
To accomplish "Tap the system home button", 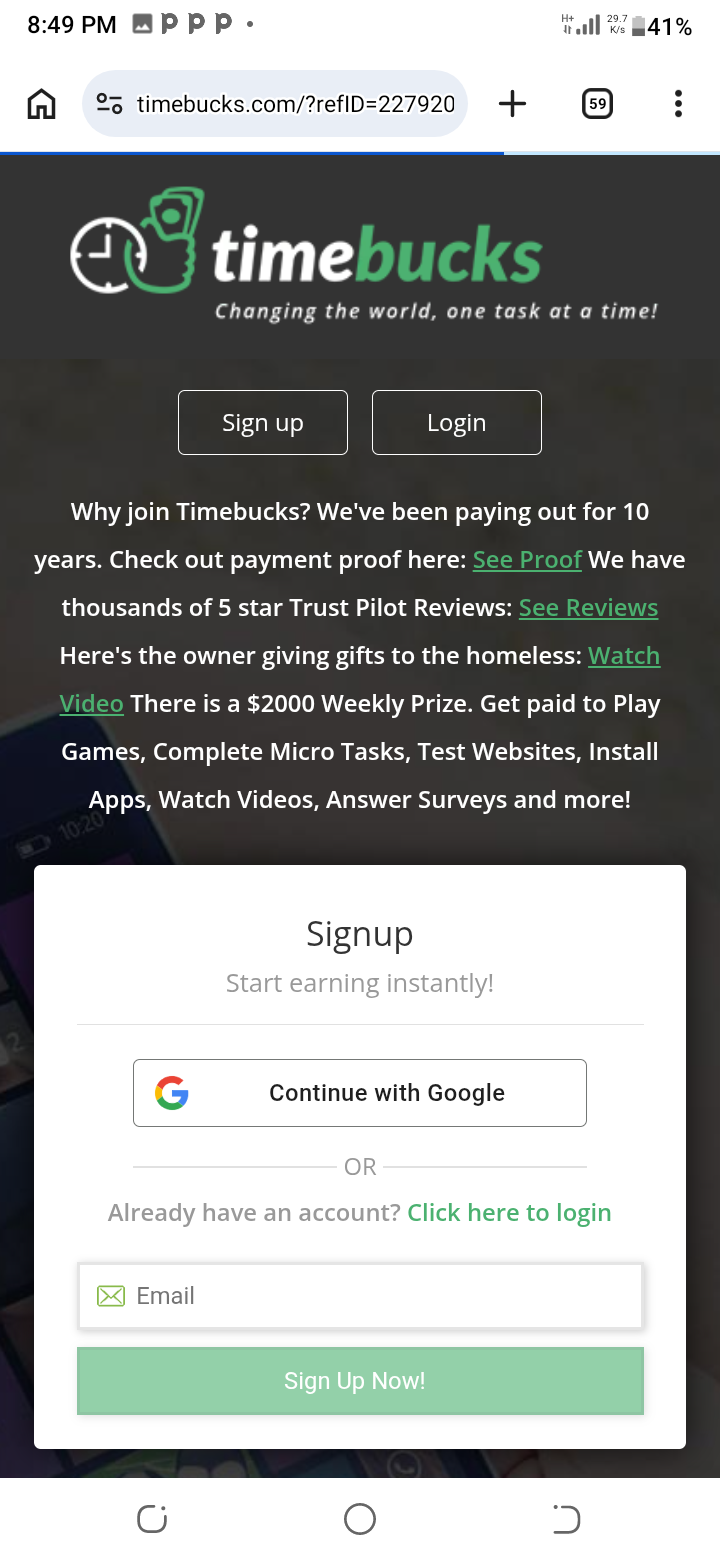I will [360, 1520].
